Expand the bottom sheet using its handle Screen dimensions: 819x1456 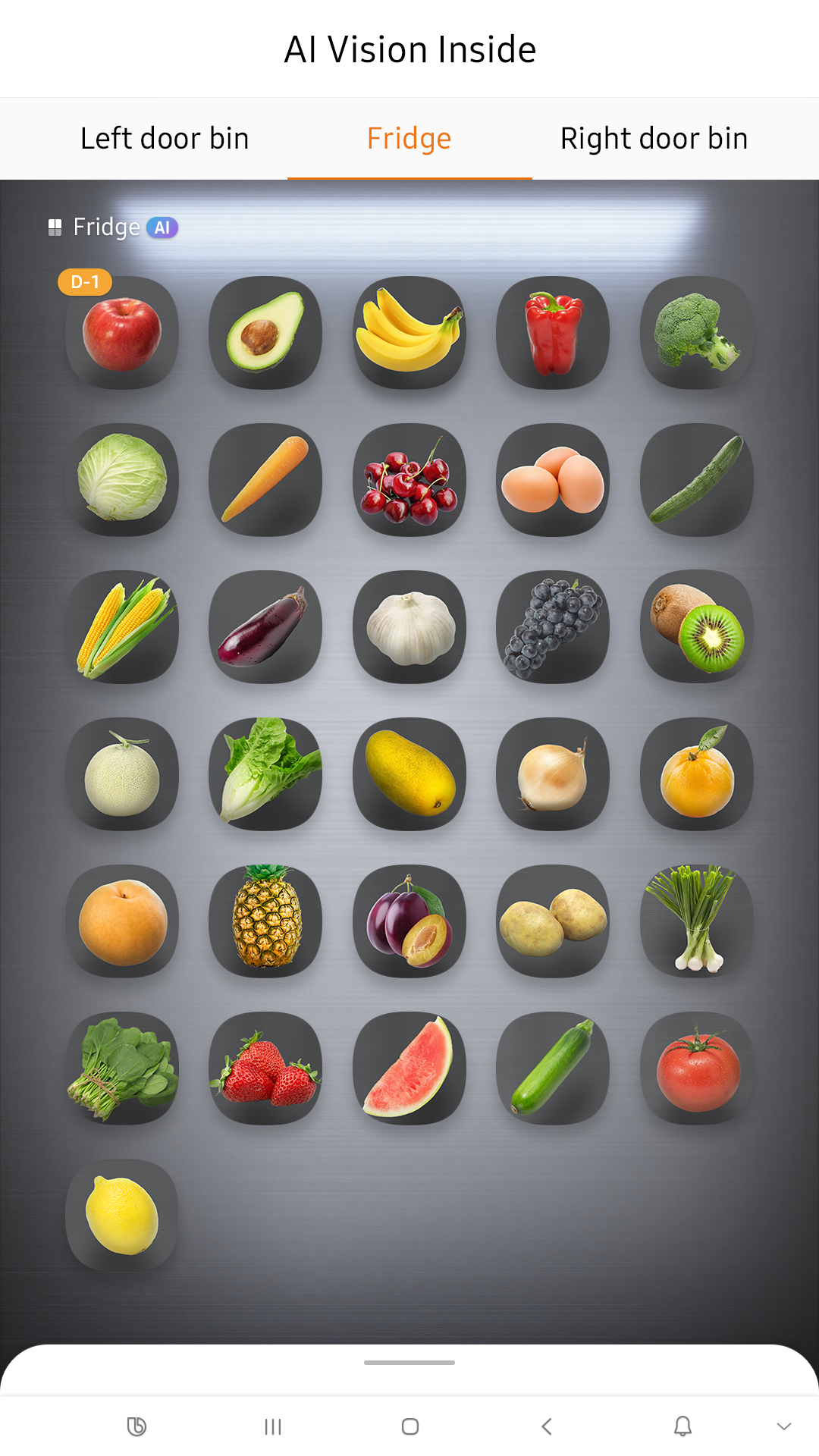(409, 1363)
